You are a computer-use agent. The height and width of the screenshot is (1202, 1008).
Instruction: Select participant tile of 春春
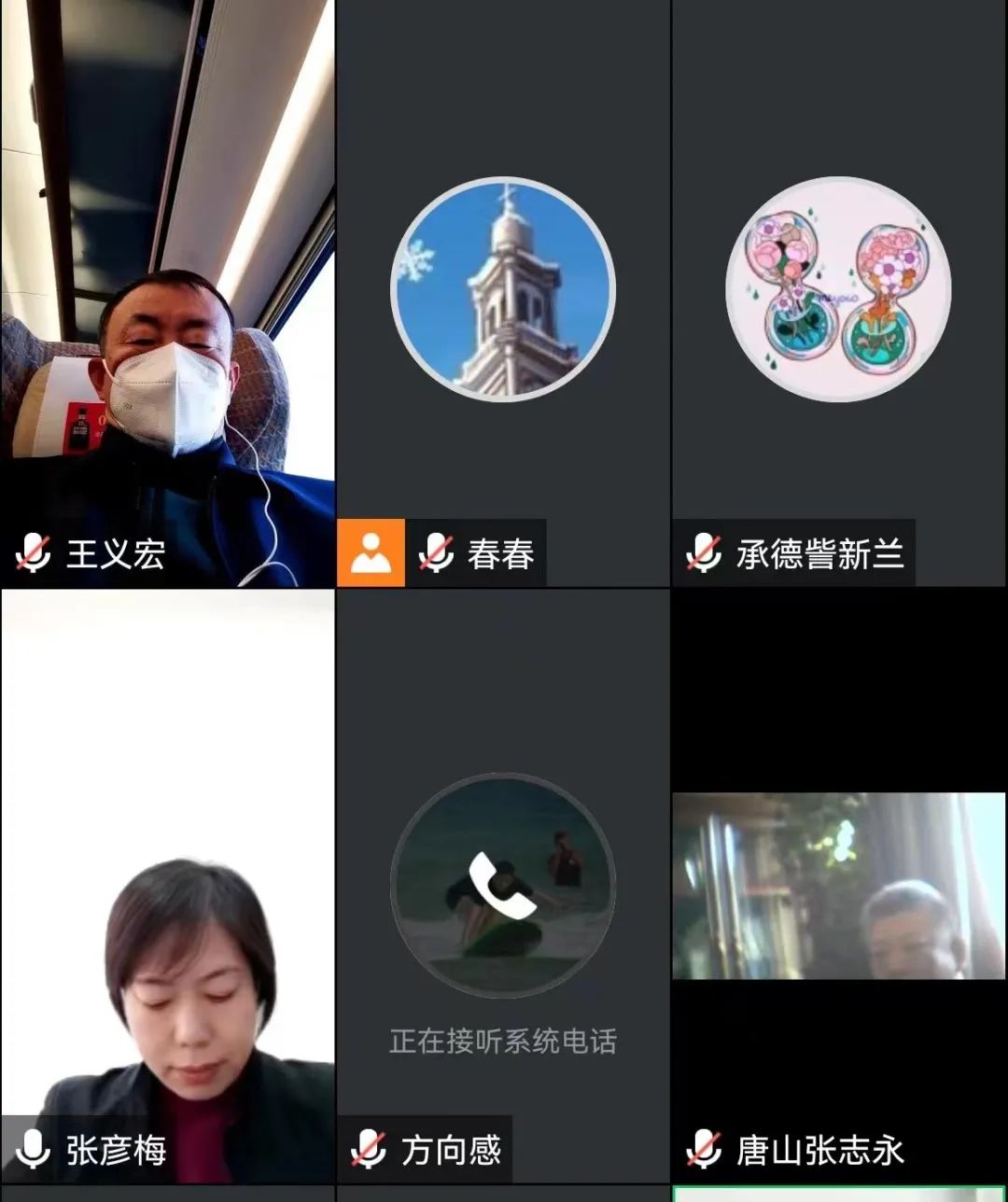503,289
